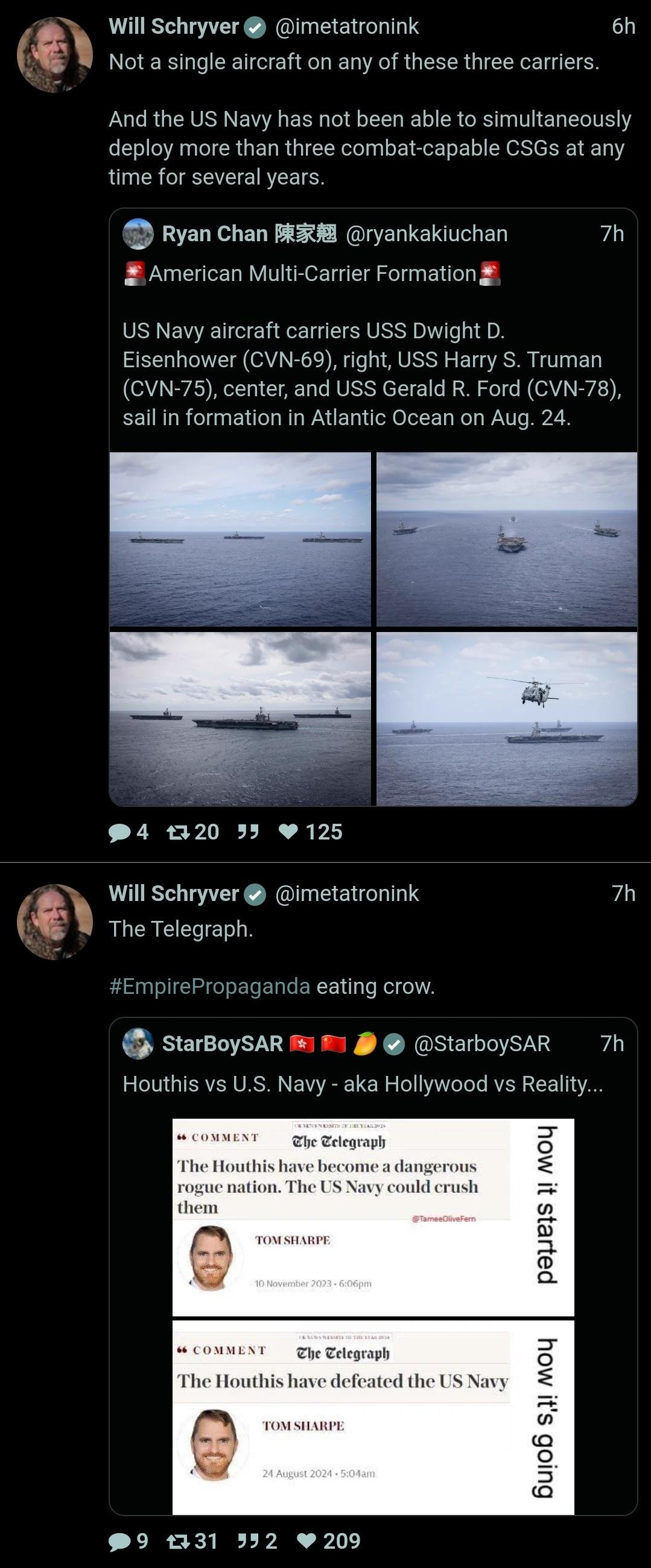Quote the post about three carriers
651x1568 pixels.
coord(248,832)
